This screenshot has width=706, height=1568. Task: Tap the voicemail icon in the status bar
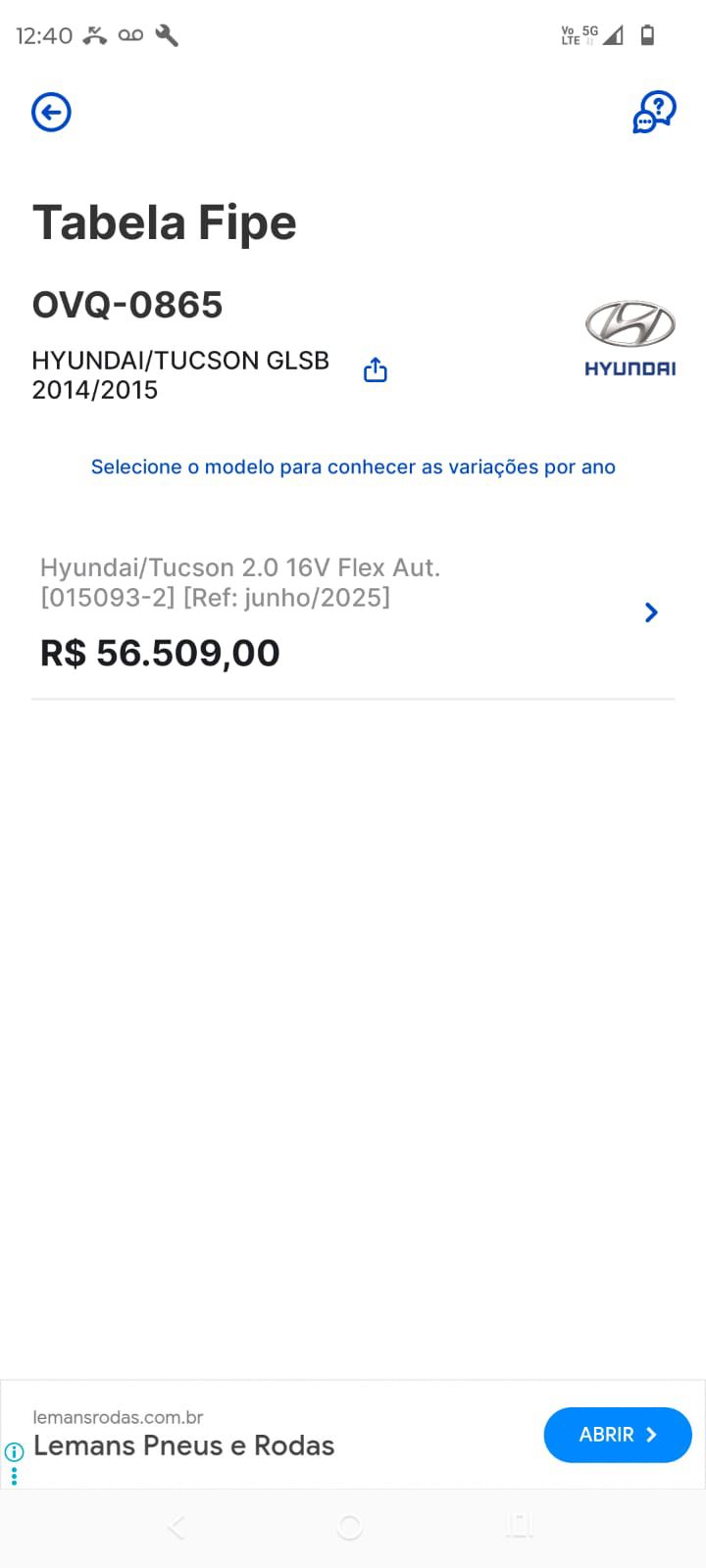click(128, 35)
